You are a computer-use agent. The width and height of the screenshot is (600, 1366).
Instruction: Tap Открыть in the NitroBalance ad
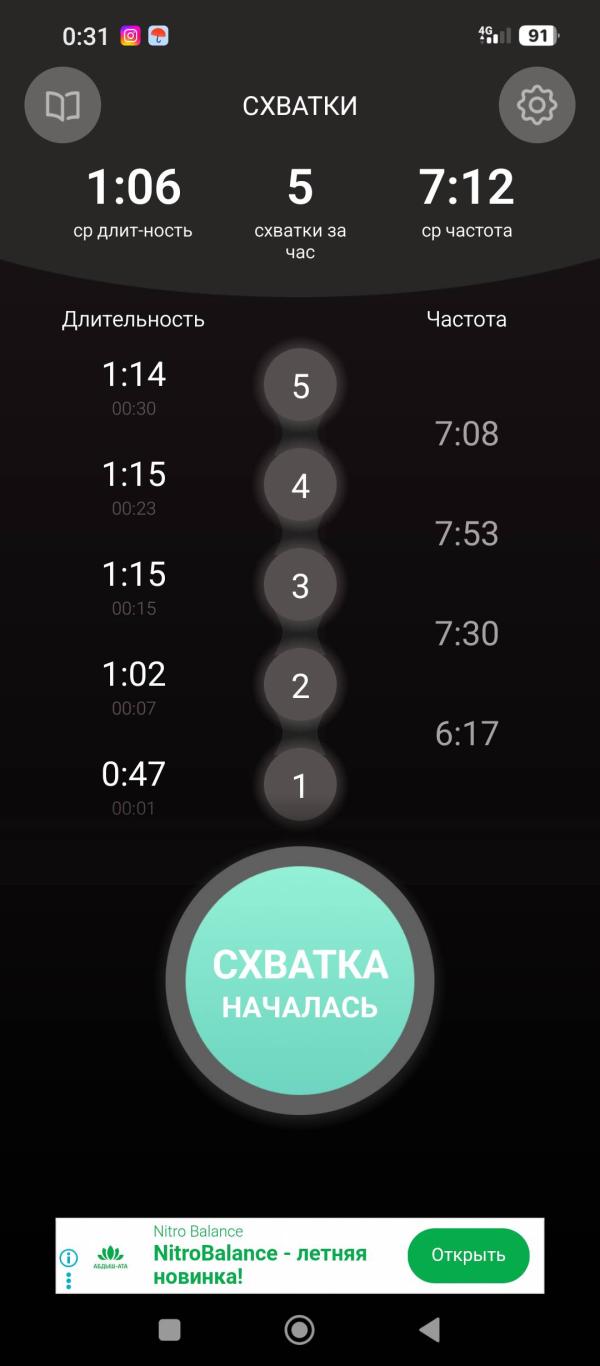(468, 1255)
